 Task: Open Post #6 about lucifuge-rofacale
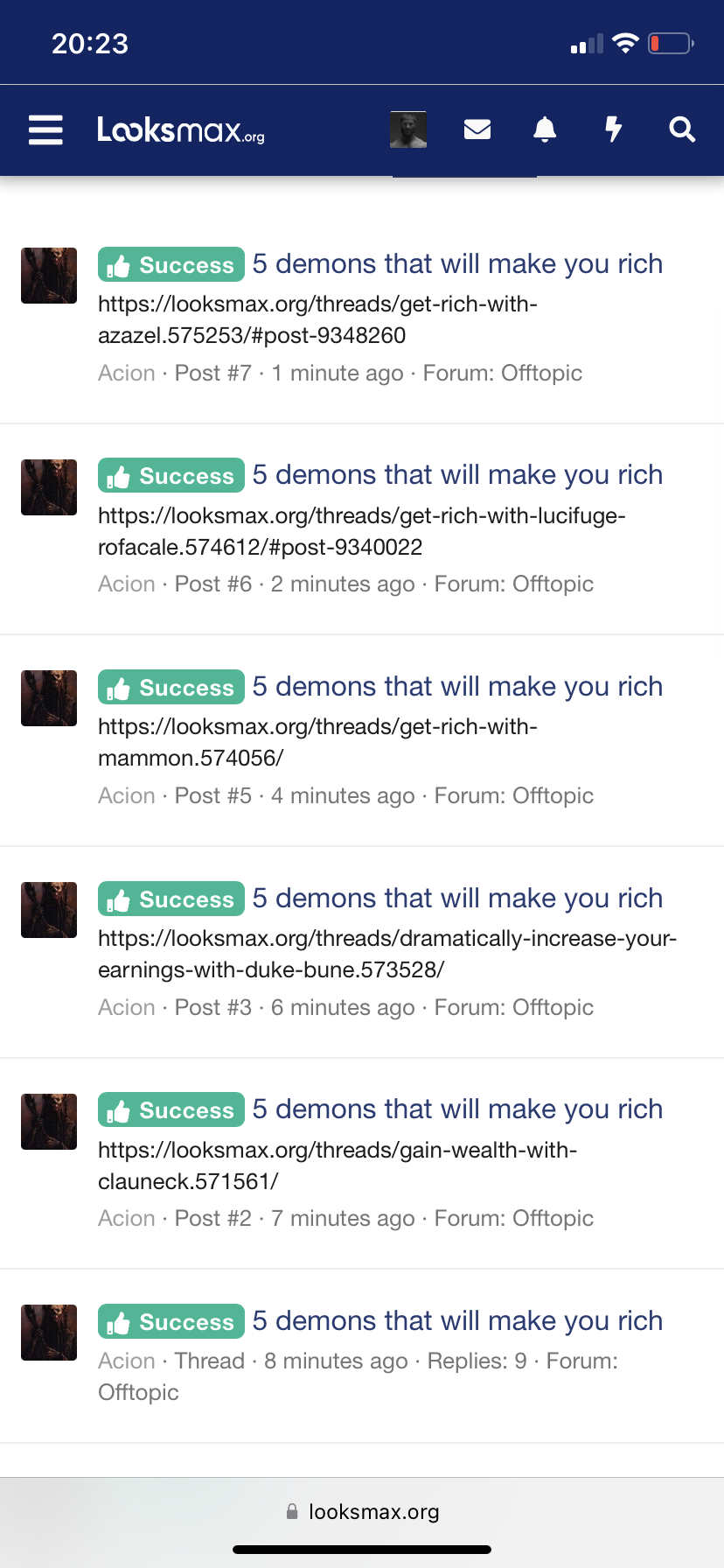click(457, 475)
